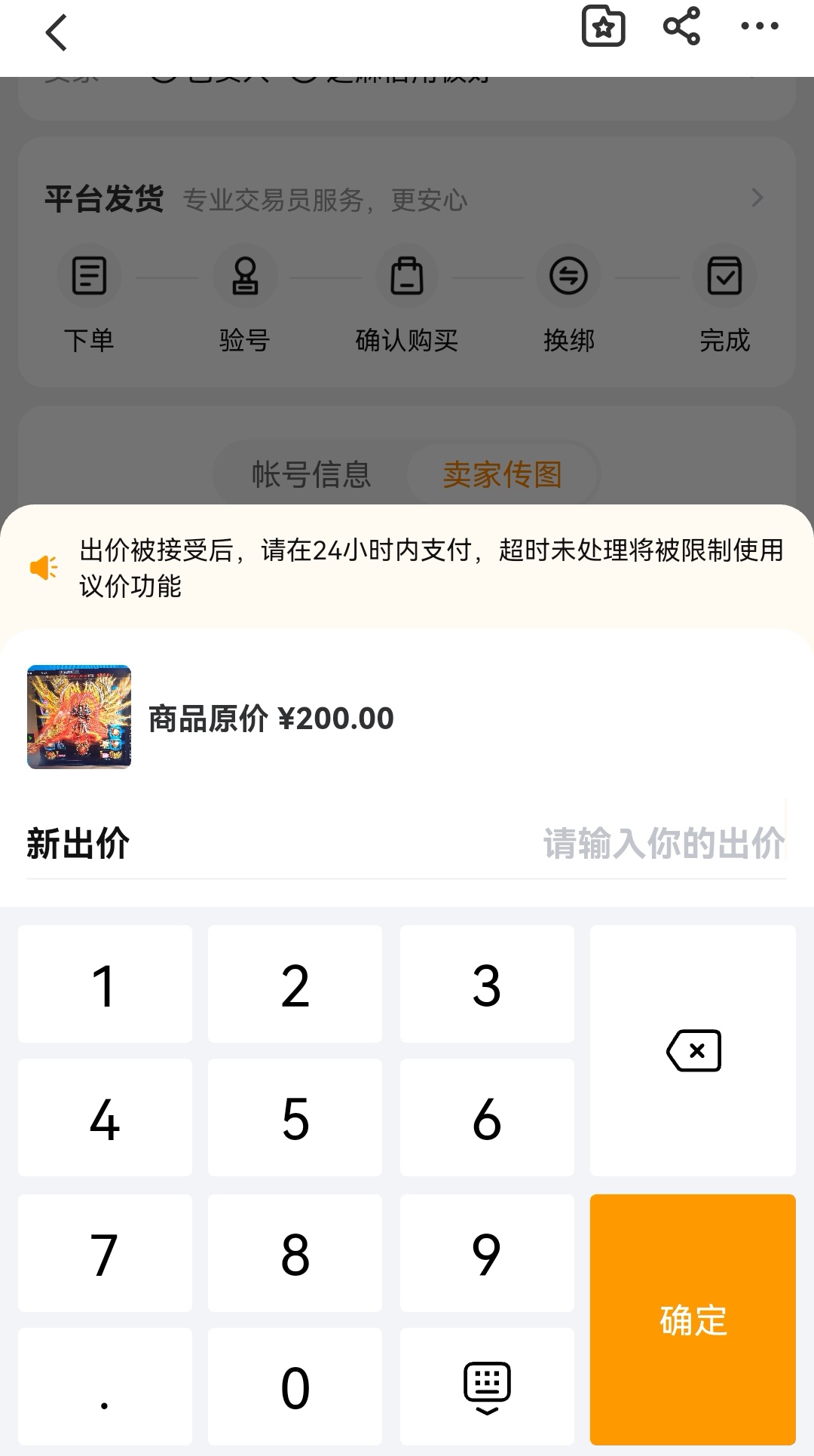Image resolution: width=814 pixels, height=1456 pixels.
Task: Tap keypad number 3
Action: 486,985
